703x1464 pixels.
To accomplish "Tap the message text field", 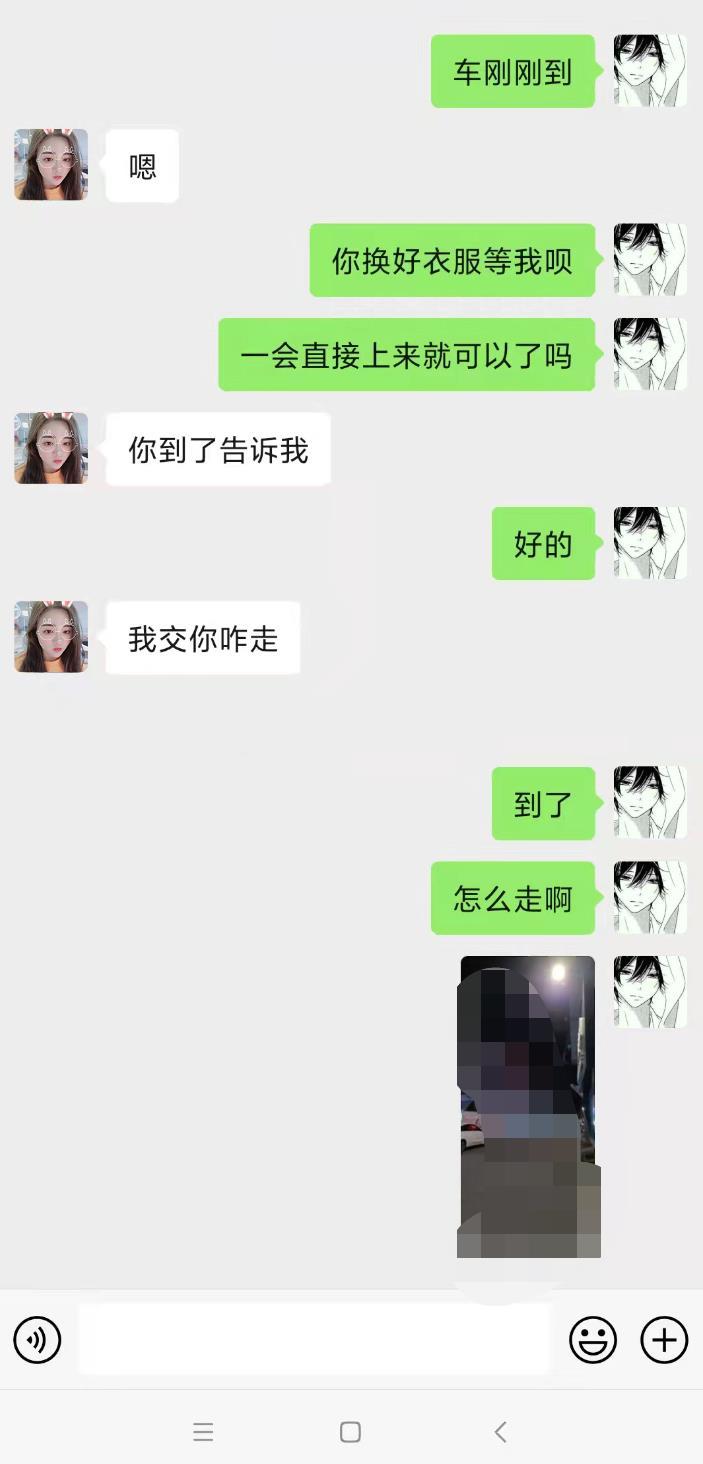I will click(314, 1339).
